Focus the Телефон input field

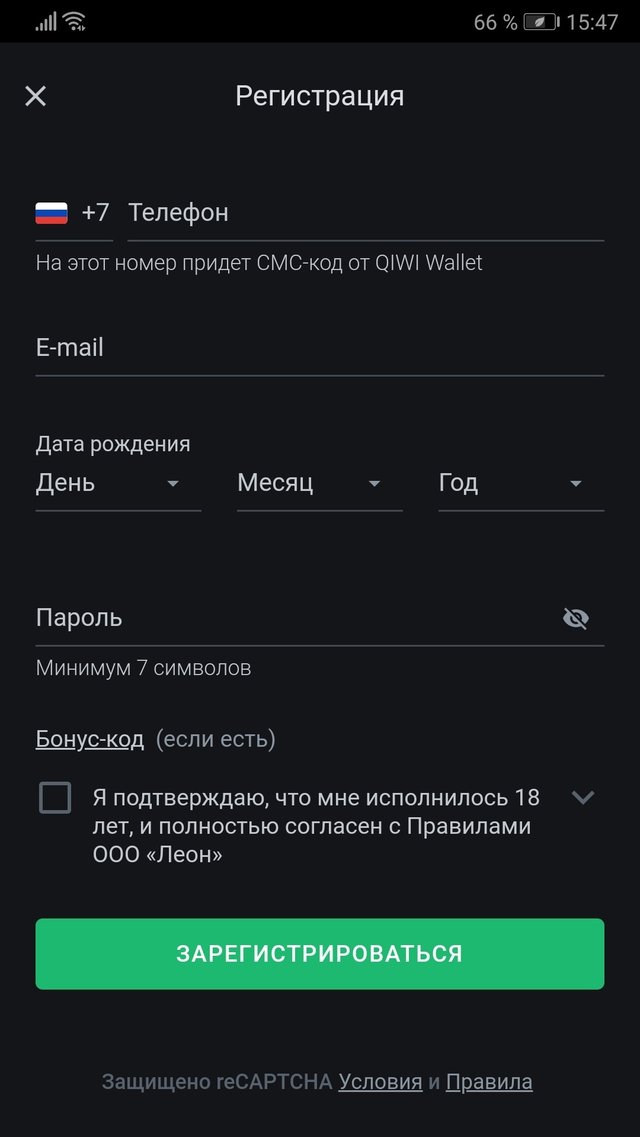click(x=365, y=213)
